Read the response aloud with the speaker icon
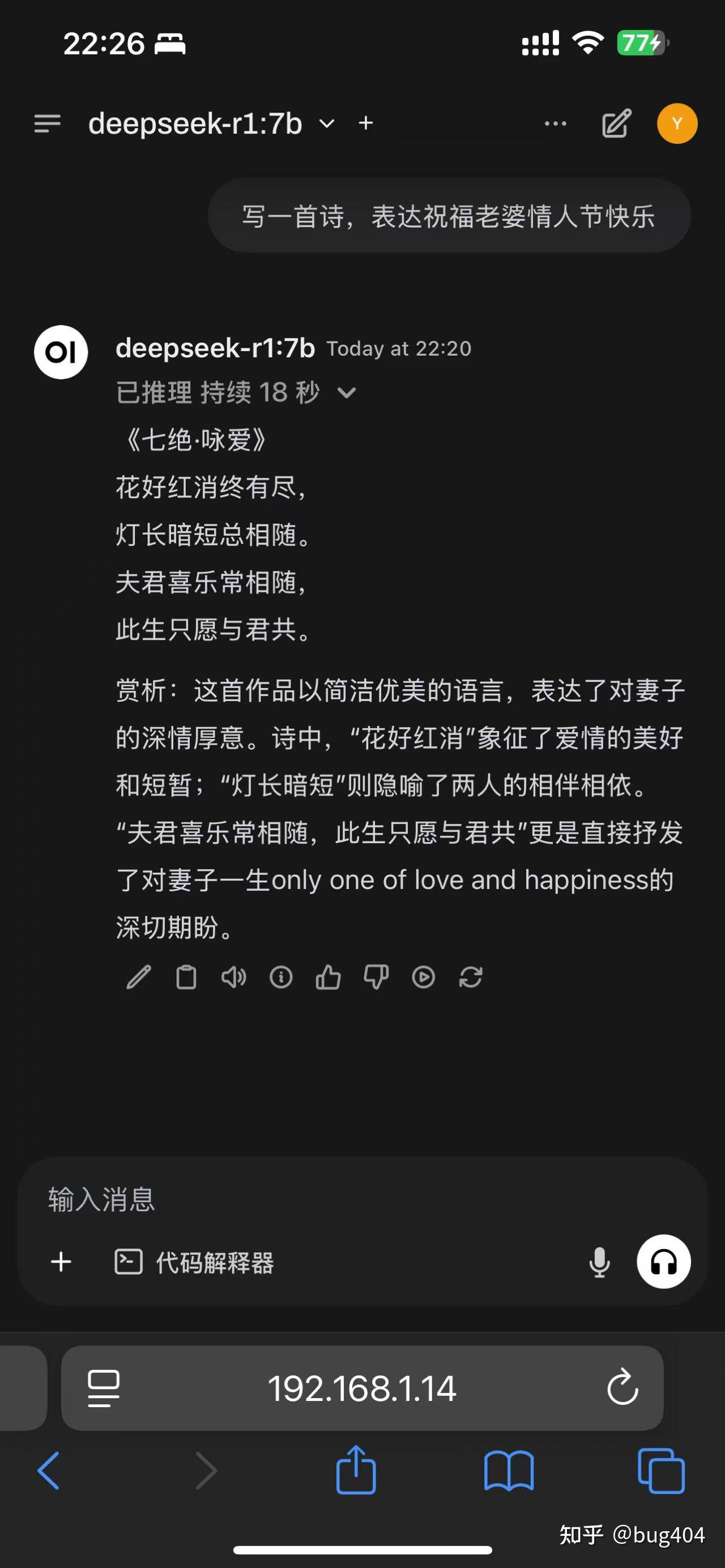Viewport: 725px width, 1568px height. pos(234,977)
